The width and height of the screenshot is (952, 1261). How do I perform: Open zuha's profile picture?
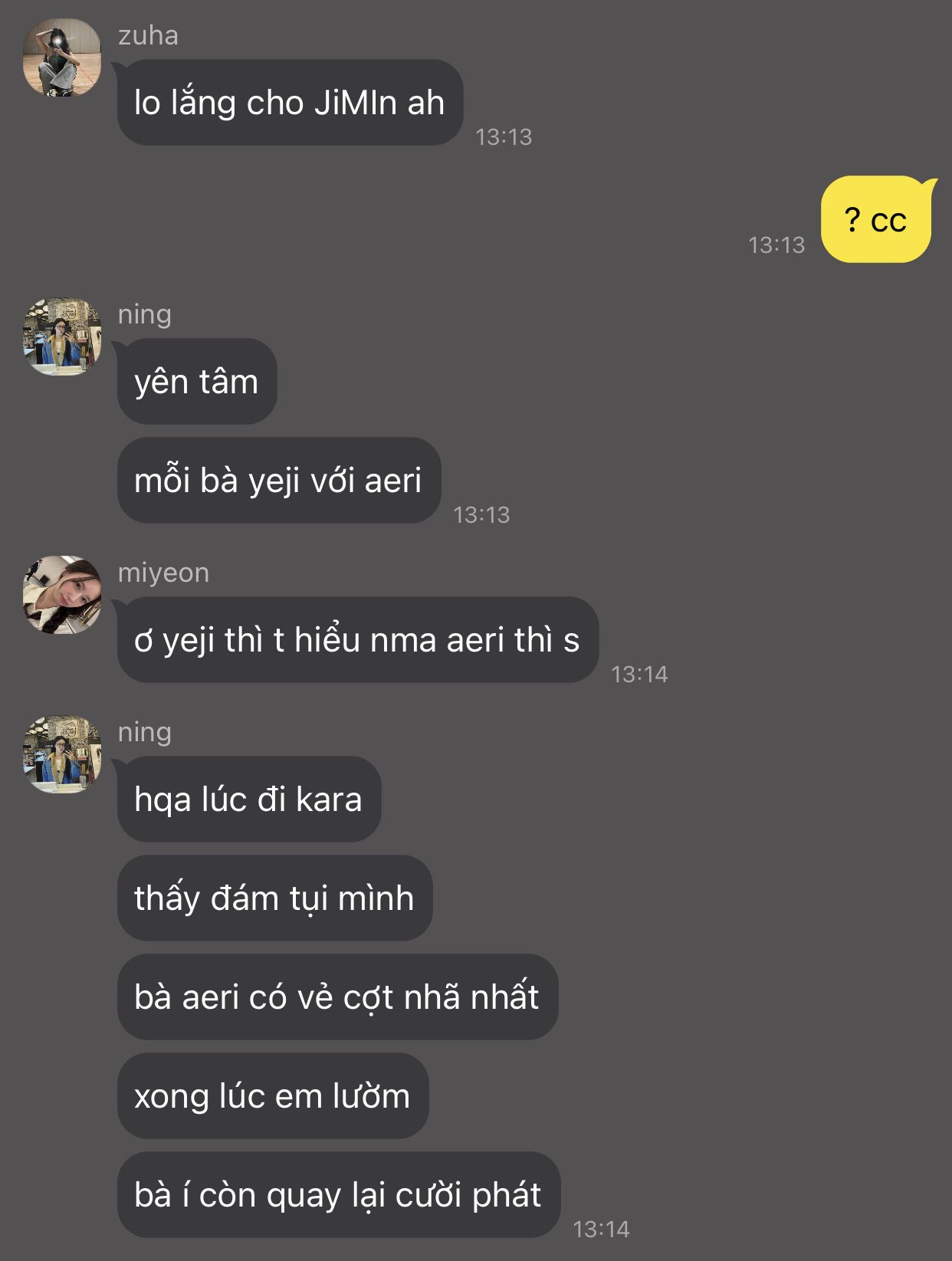tap(62, 58)
